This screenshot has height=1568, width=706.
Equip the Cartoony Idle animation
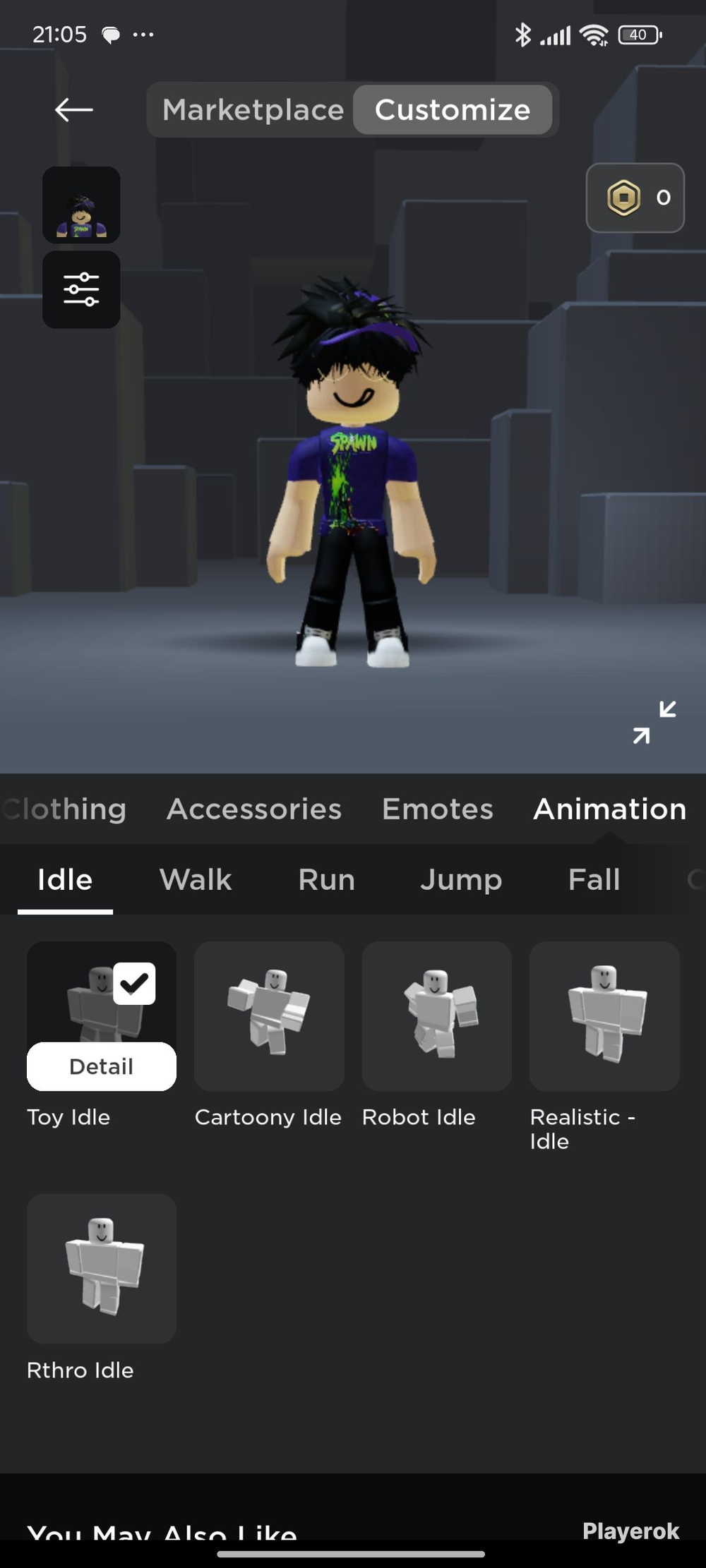tap(269, 1016)
